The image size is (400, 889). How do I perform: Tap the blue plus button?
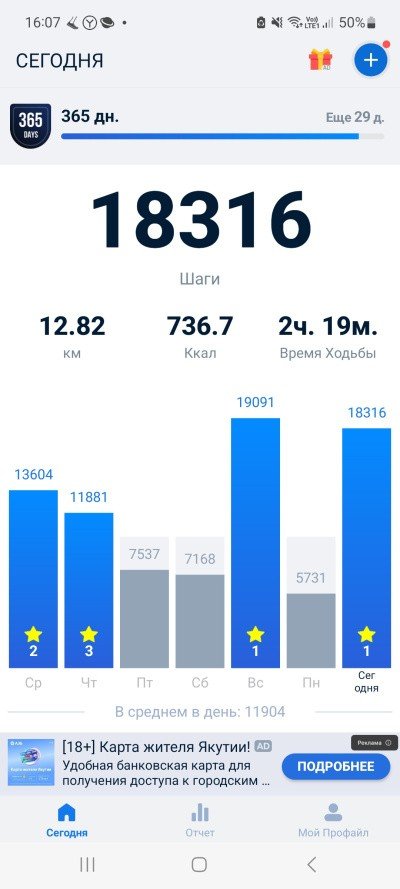[371, 60]
